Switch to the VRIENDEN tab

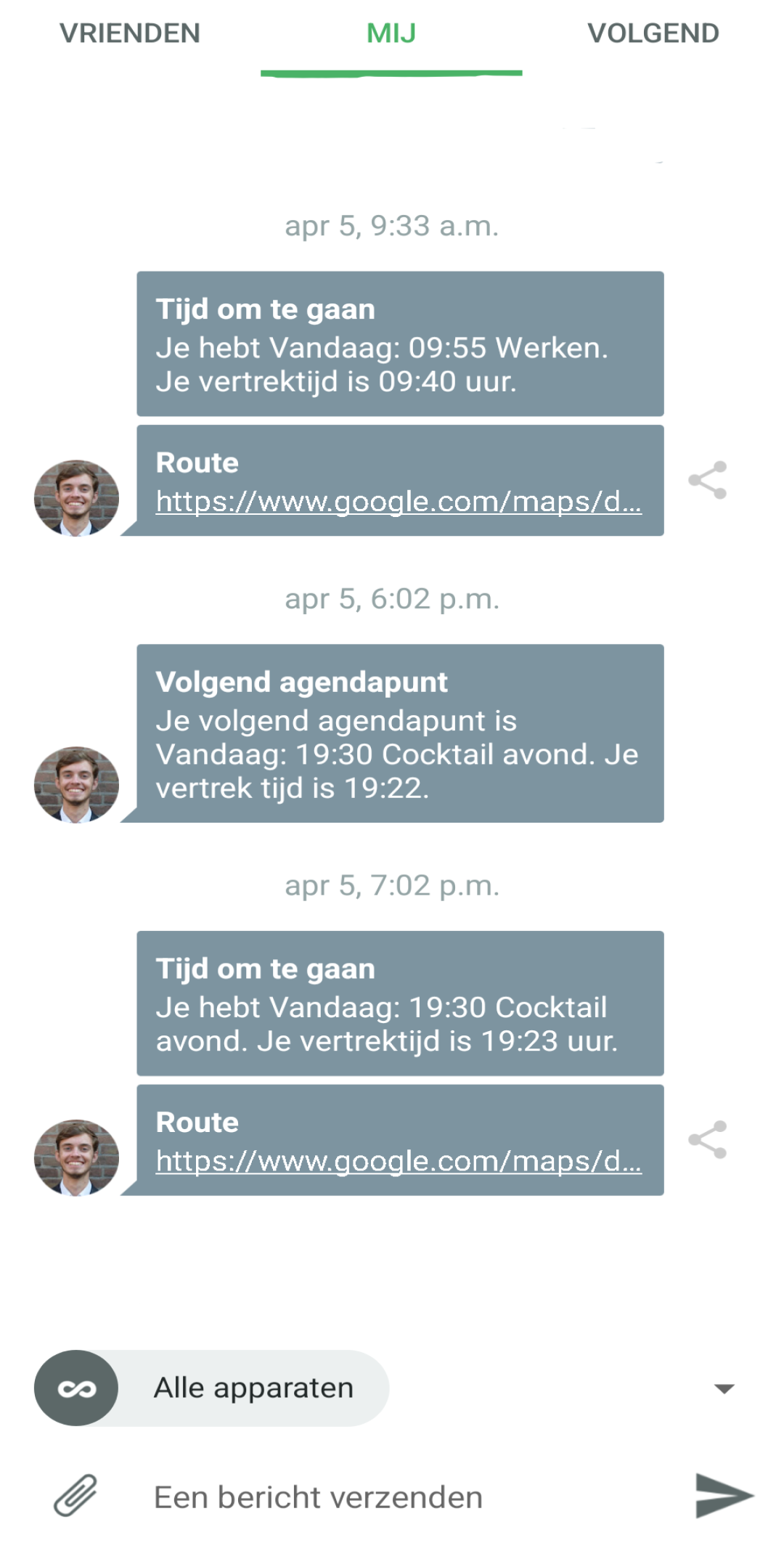[130, 33]
